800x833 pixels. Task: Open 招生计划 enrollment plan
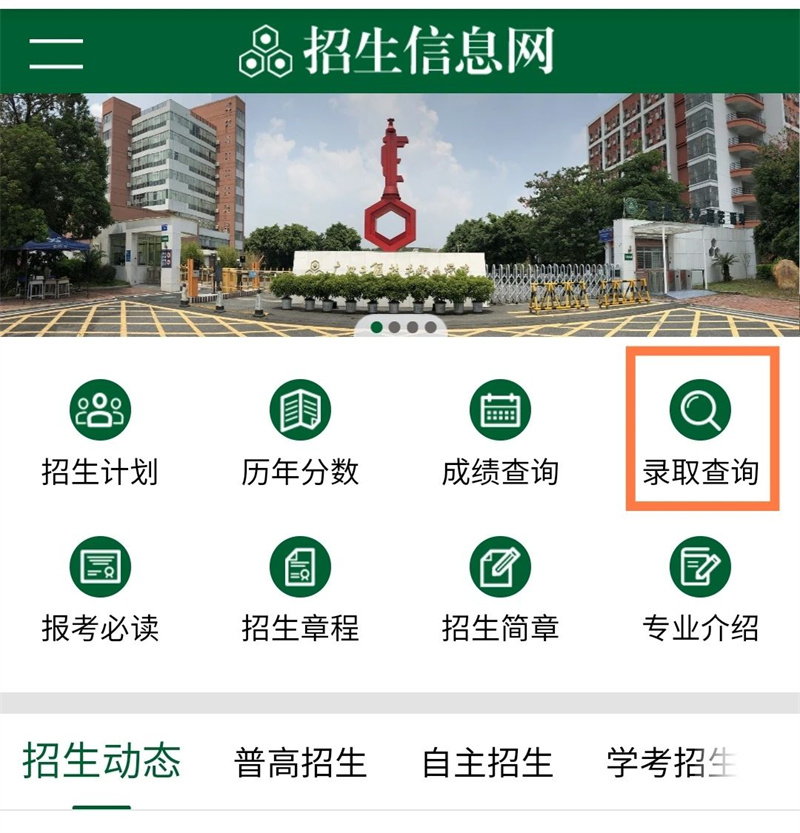click(100, 432)
